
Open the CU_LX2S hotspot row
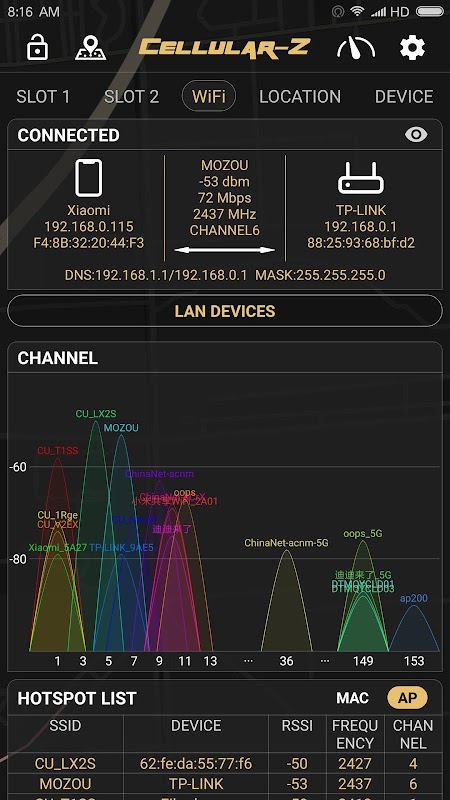pyautogui.click(x=225, y=763)
